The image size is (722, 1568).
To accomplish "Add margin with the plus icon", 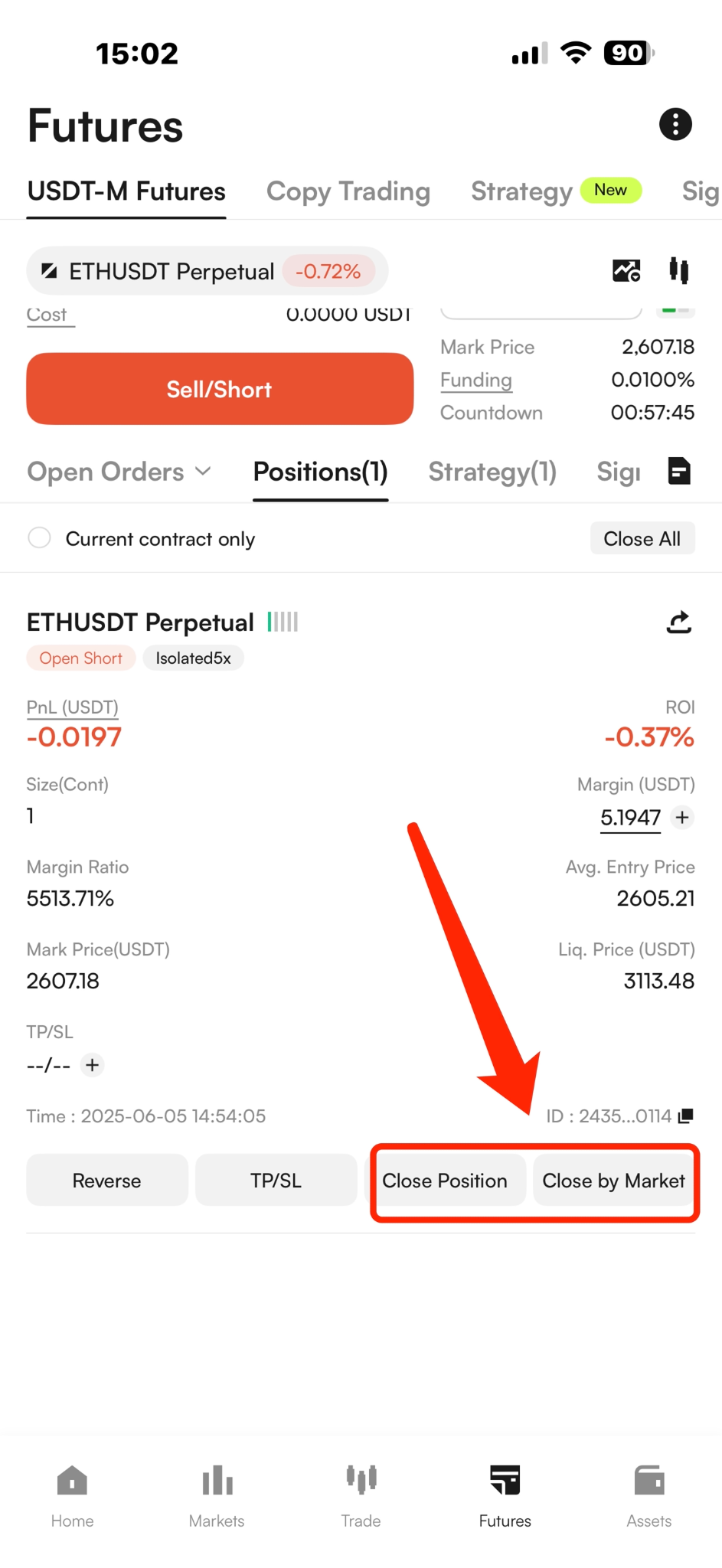I will click(682, 817).
